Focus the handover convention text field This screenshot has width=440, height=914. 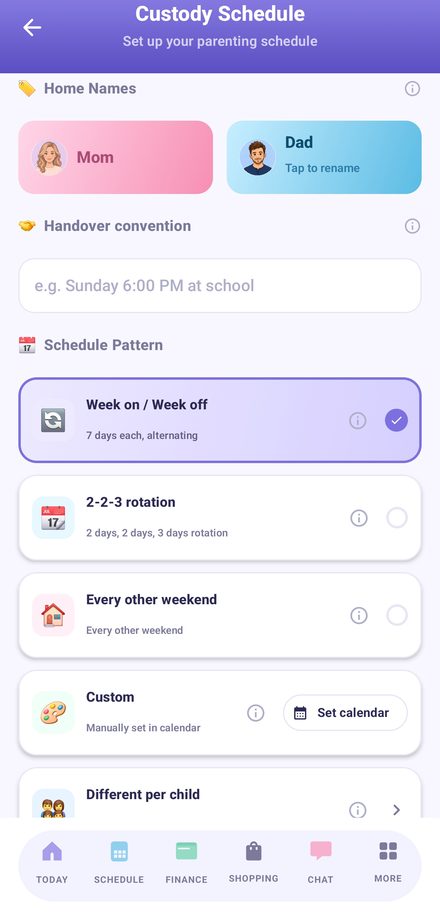coord(220,286)
